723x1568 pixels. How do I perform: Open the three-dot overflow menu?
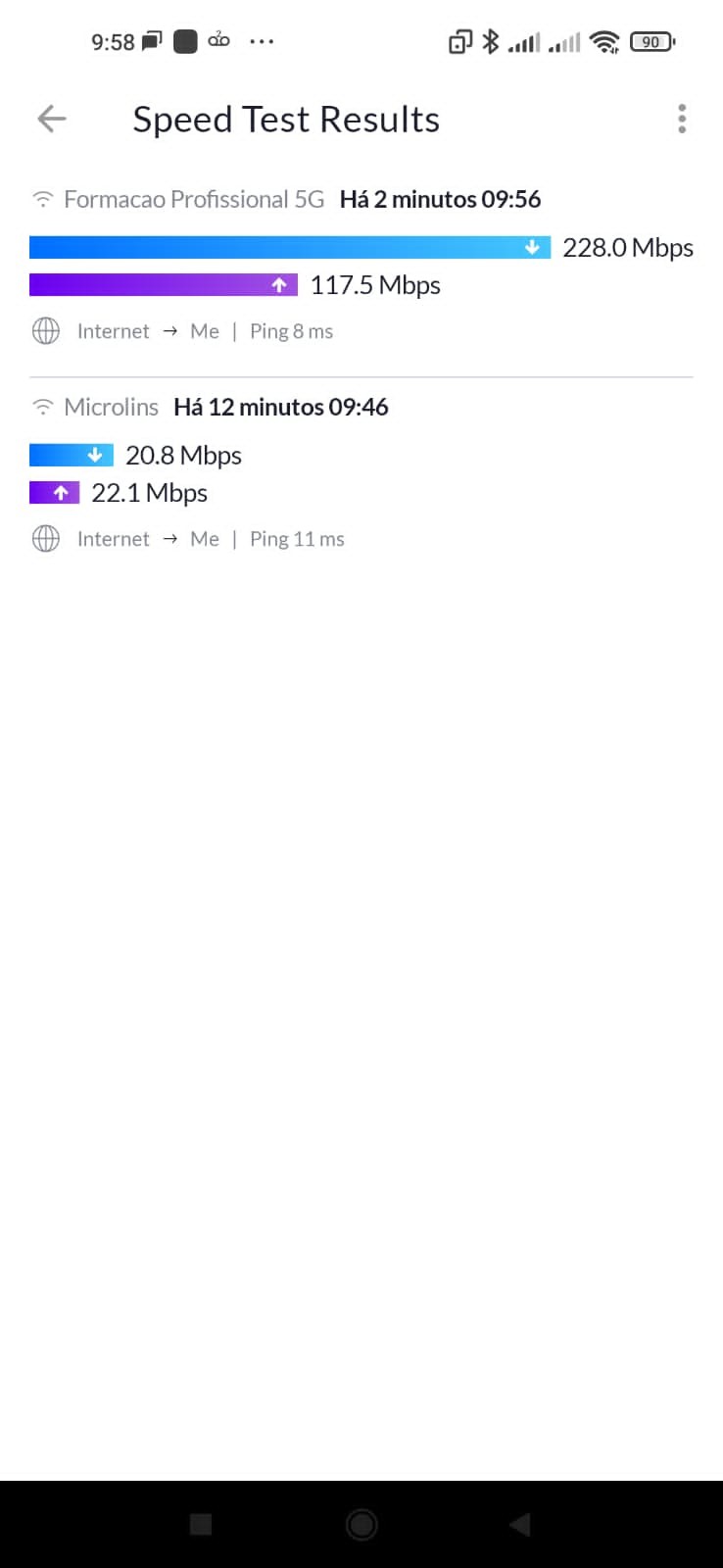pos(682,120)
